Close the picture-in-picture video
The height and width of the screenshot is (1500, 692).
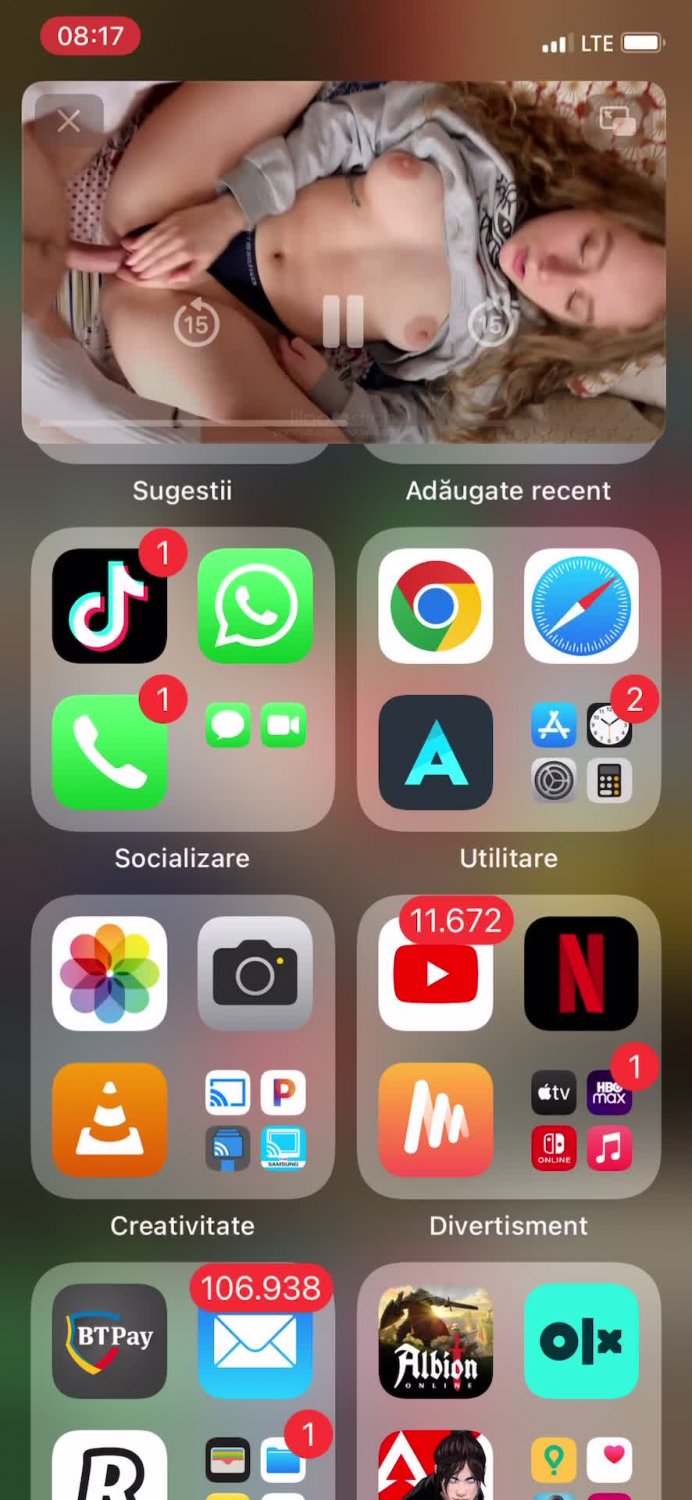[x=69, y=122]
